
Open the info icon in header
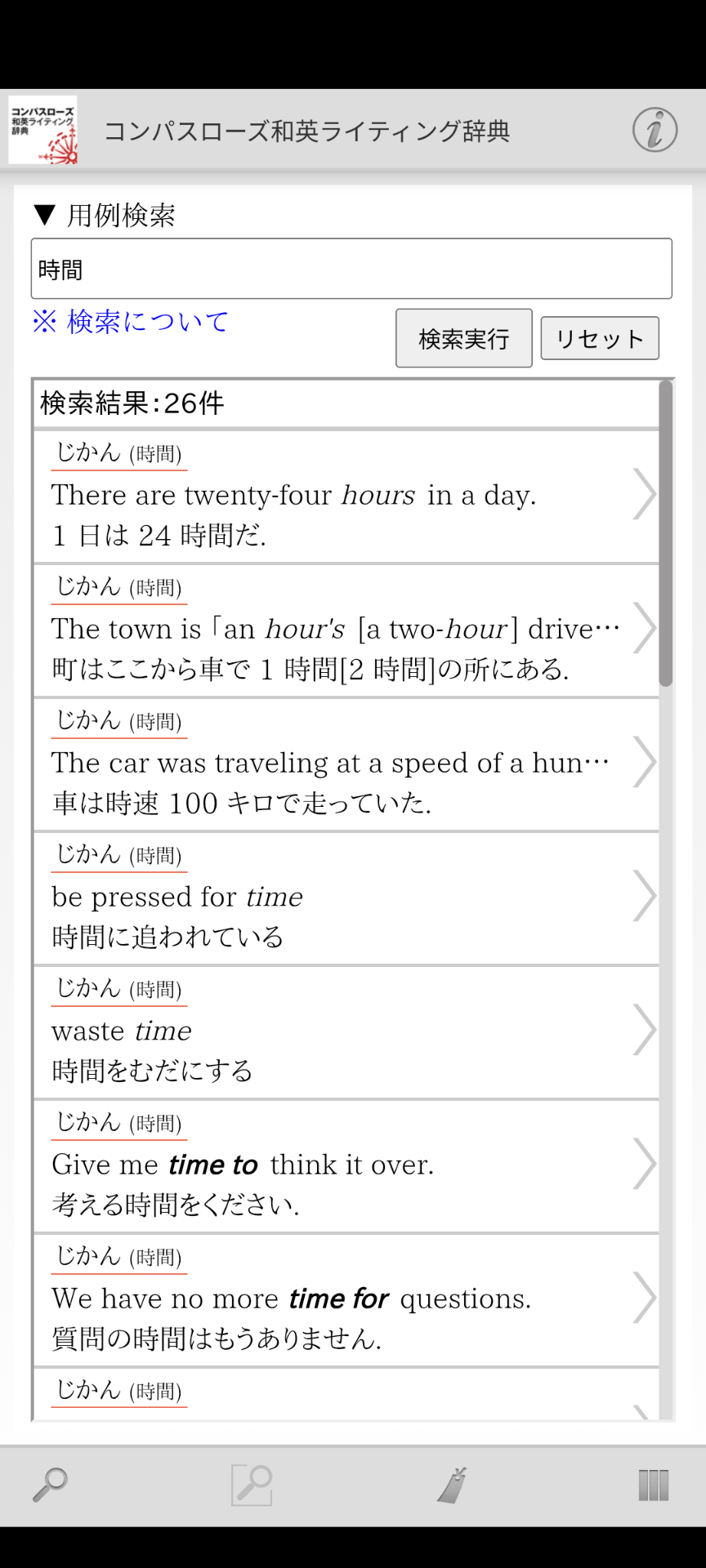[x=655, y=130]
